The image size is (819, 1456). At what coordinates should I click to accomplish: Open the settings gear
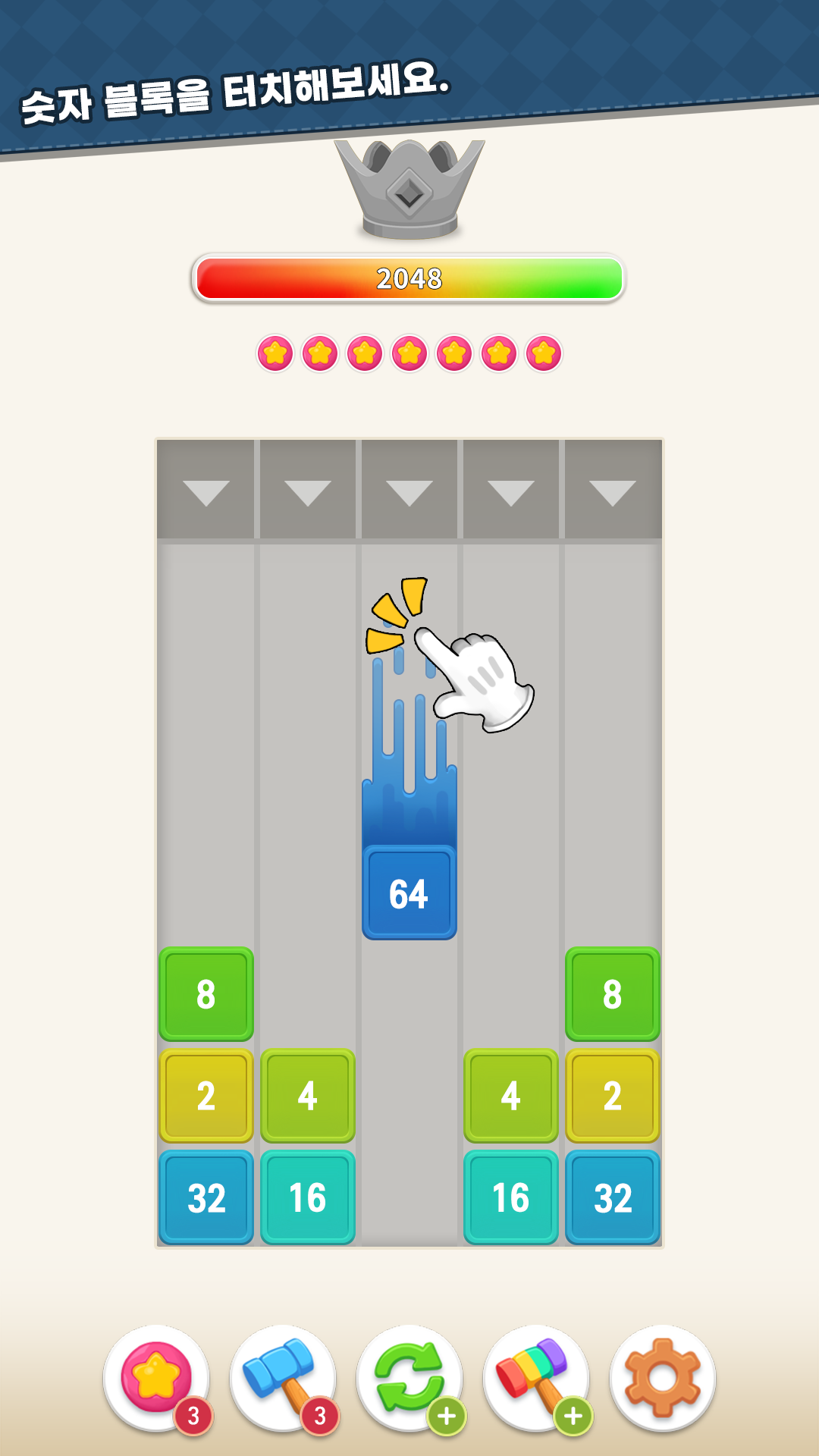coord(662,1377)
